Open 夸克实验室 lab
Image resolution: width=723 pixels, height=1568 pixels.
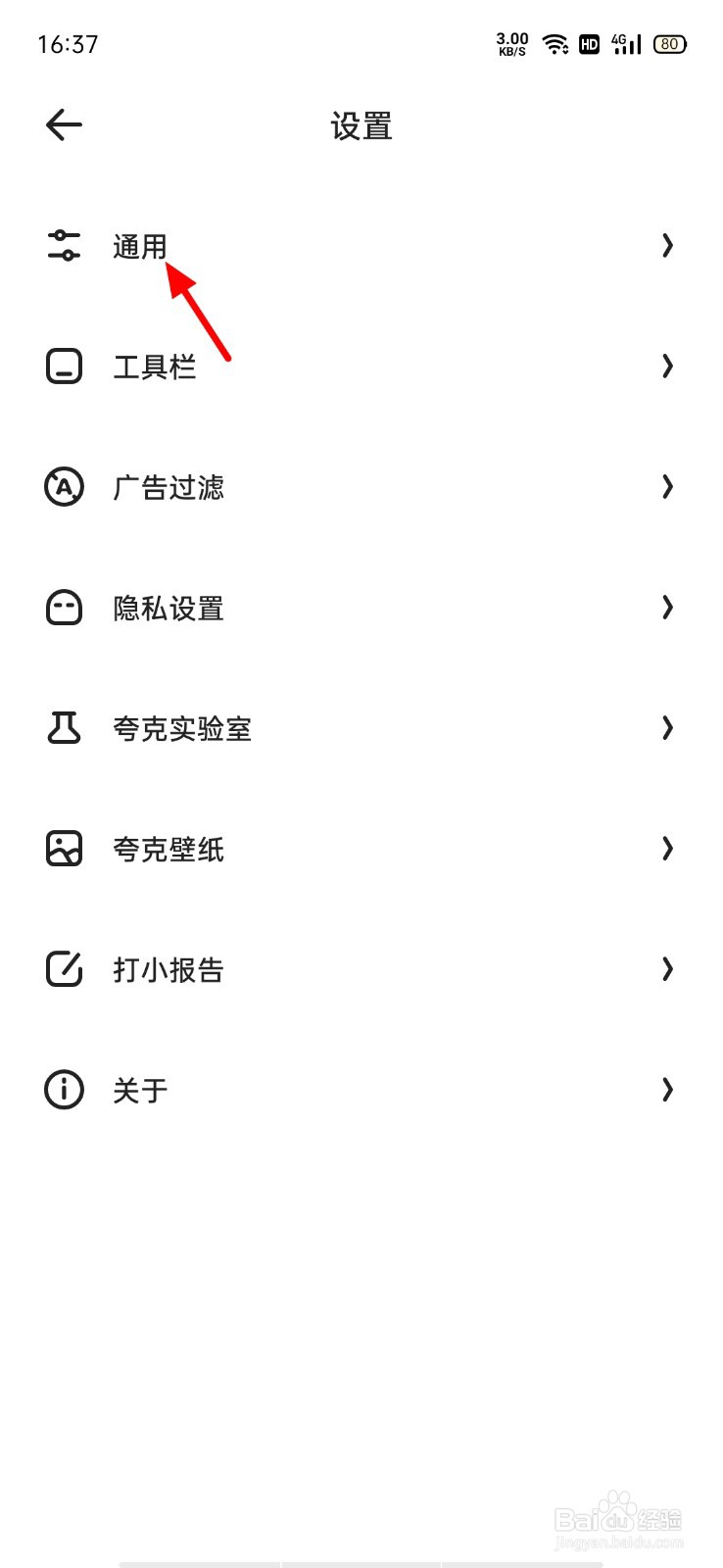tap(361, 728)
